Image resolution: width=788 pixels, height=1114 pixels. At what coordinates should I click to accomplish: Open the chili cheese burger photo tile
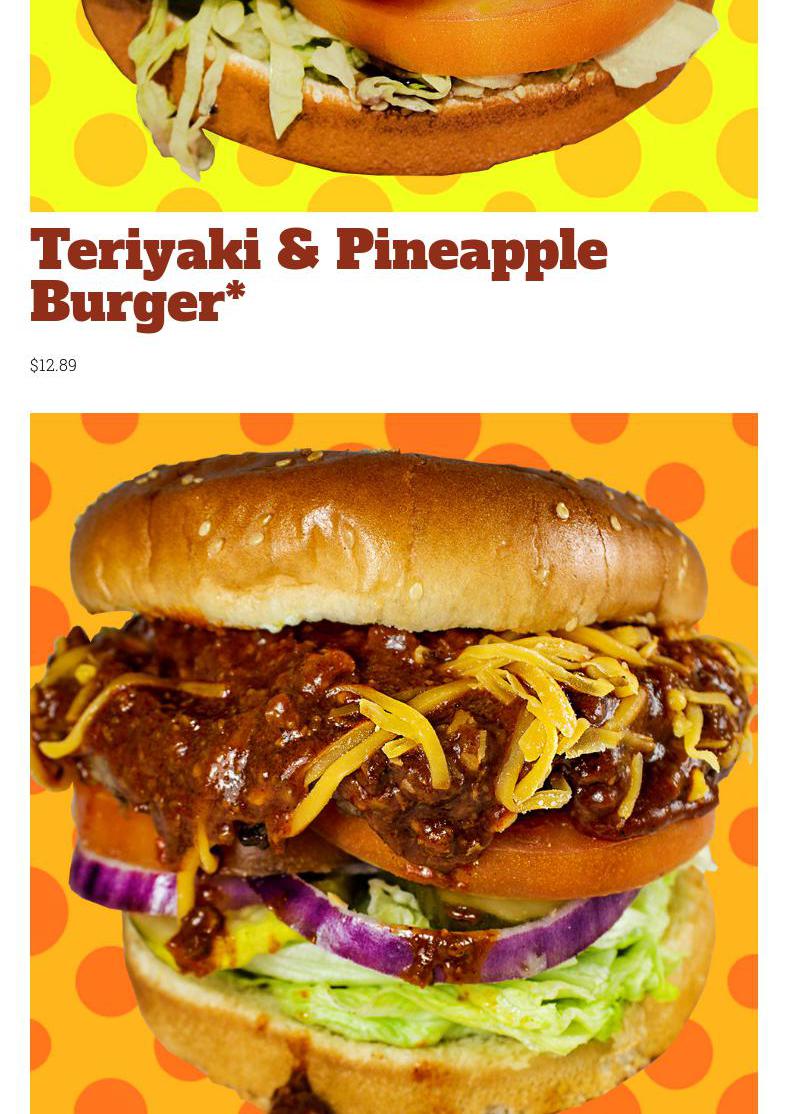[394, 760]
